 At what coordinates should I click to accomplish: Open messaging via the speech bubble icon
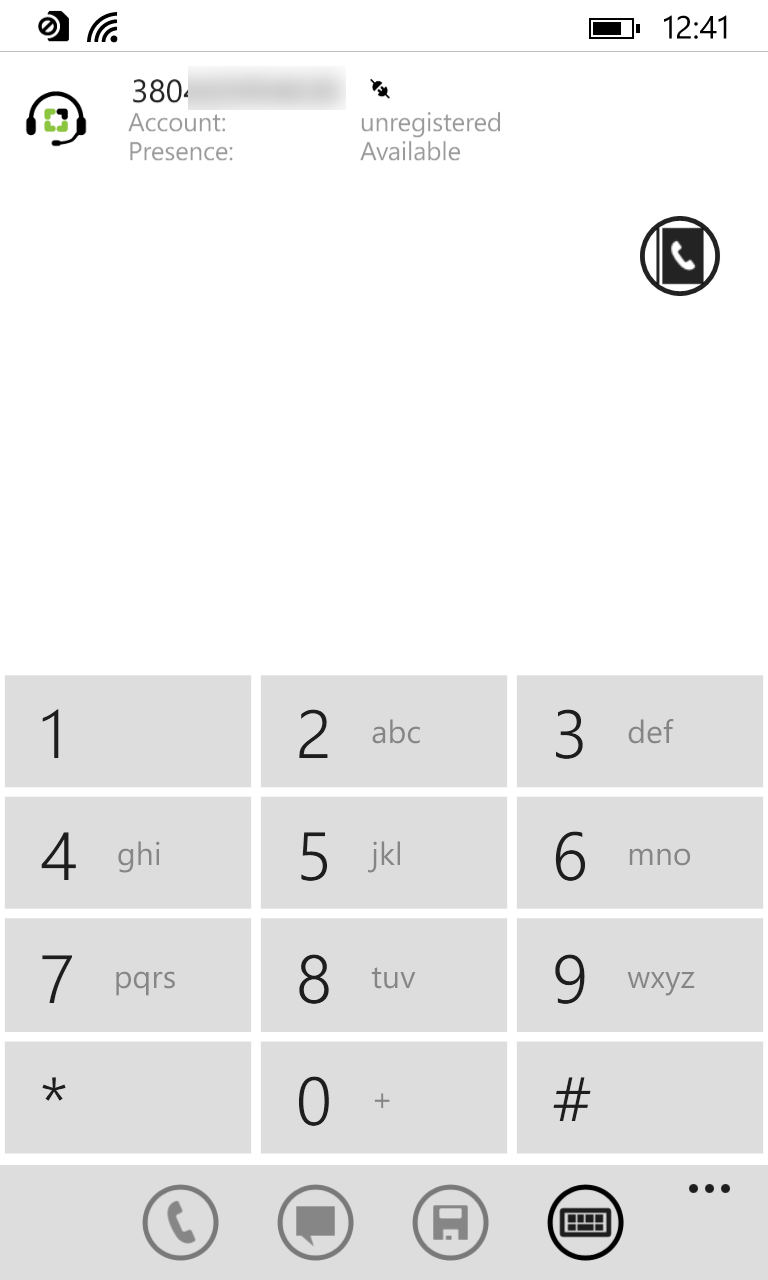tap(315, 1222)
